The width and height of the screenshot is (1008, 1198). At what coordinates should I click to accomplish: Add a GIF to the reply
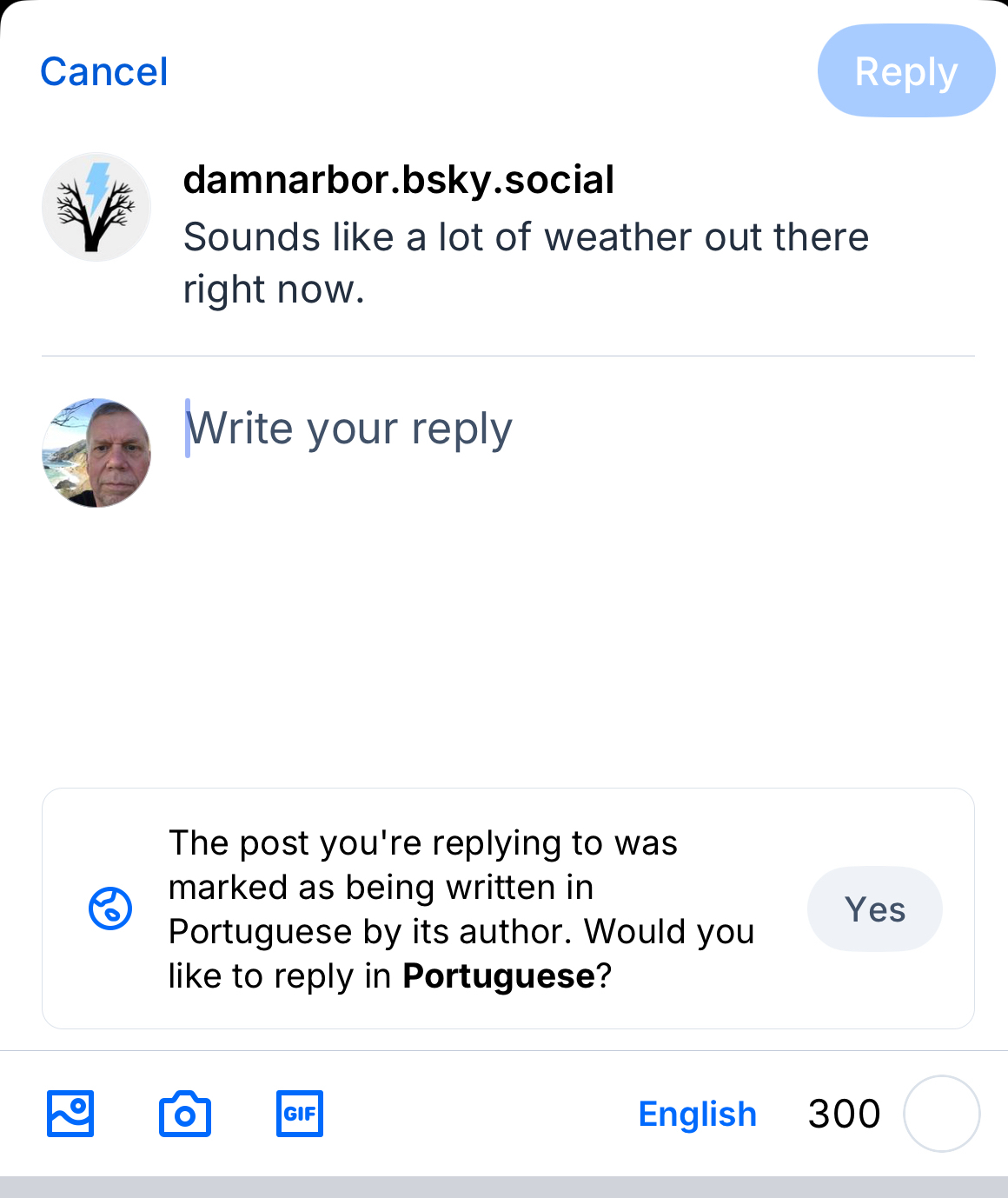[300, 1114]
